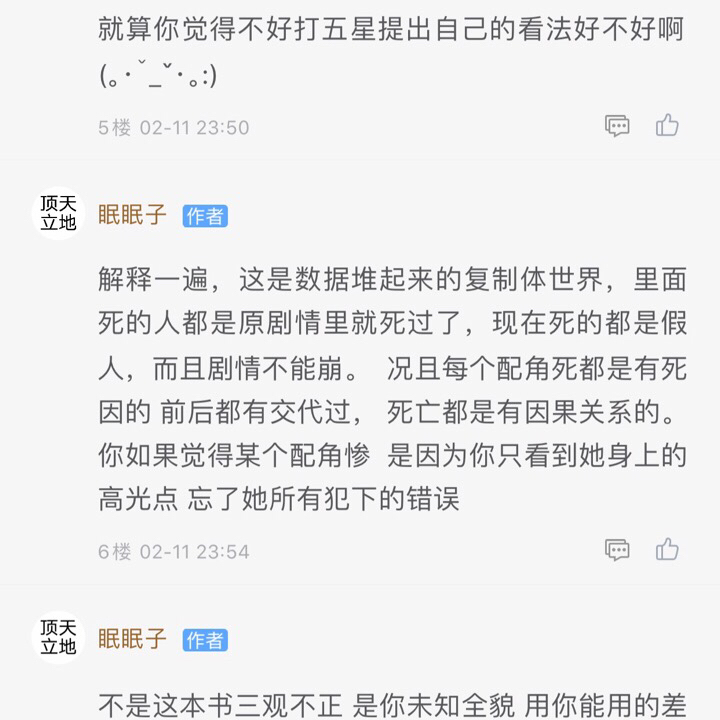Like the 5楼 comment

click(667, 126)
